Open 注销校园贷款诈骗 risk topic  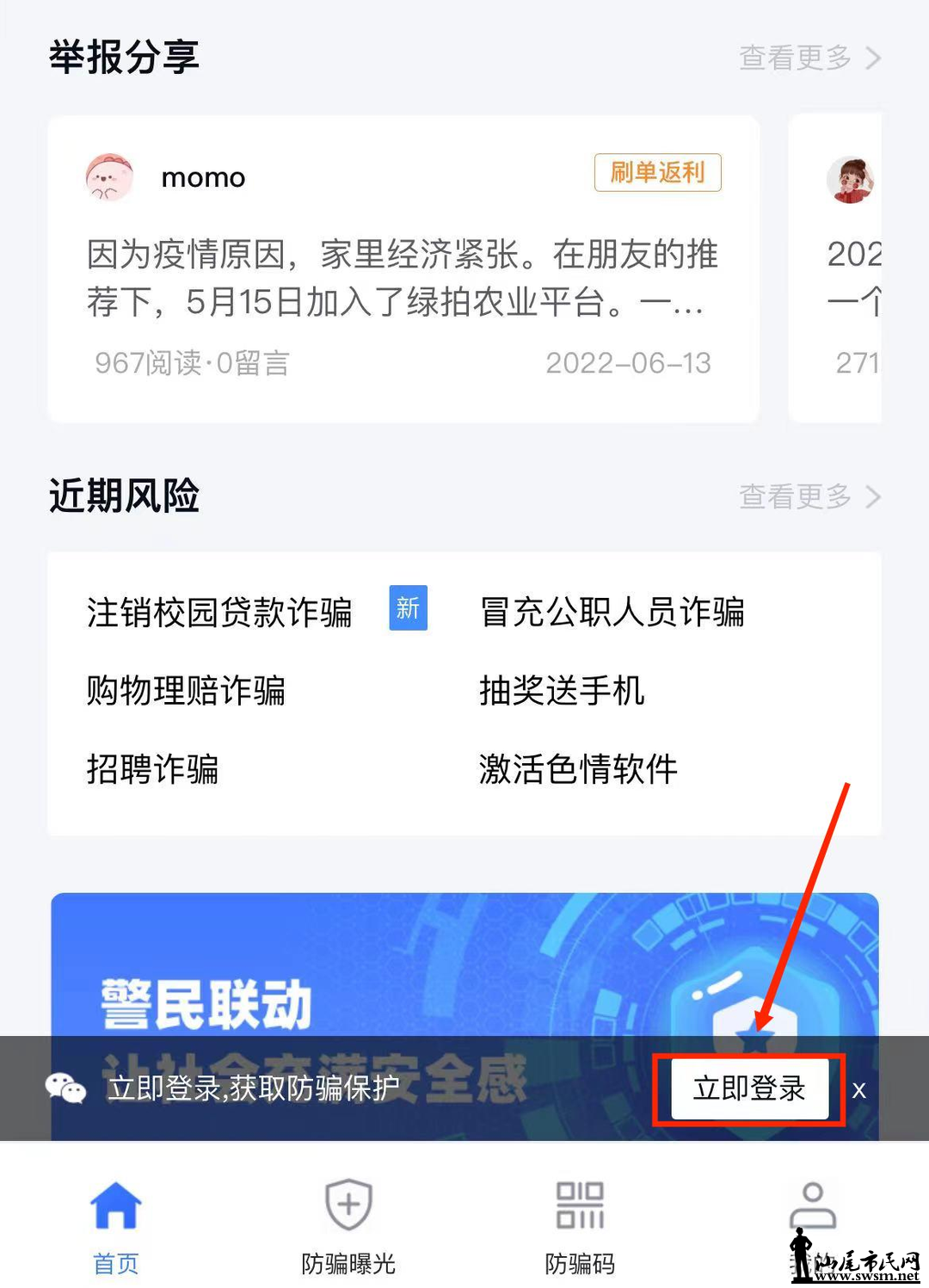[x=219, y=613]
